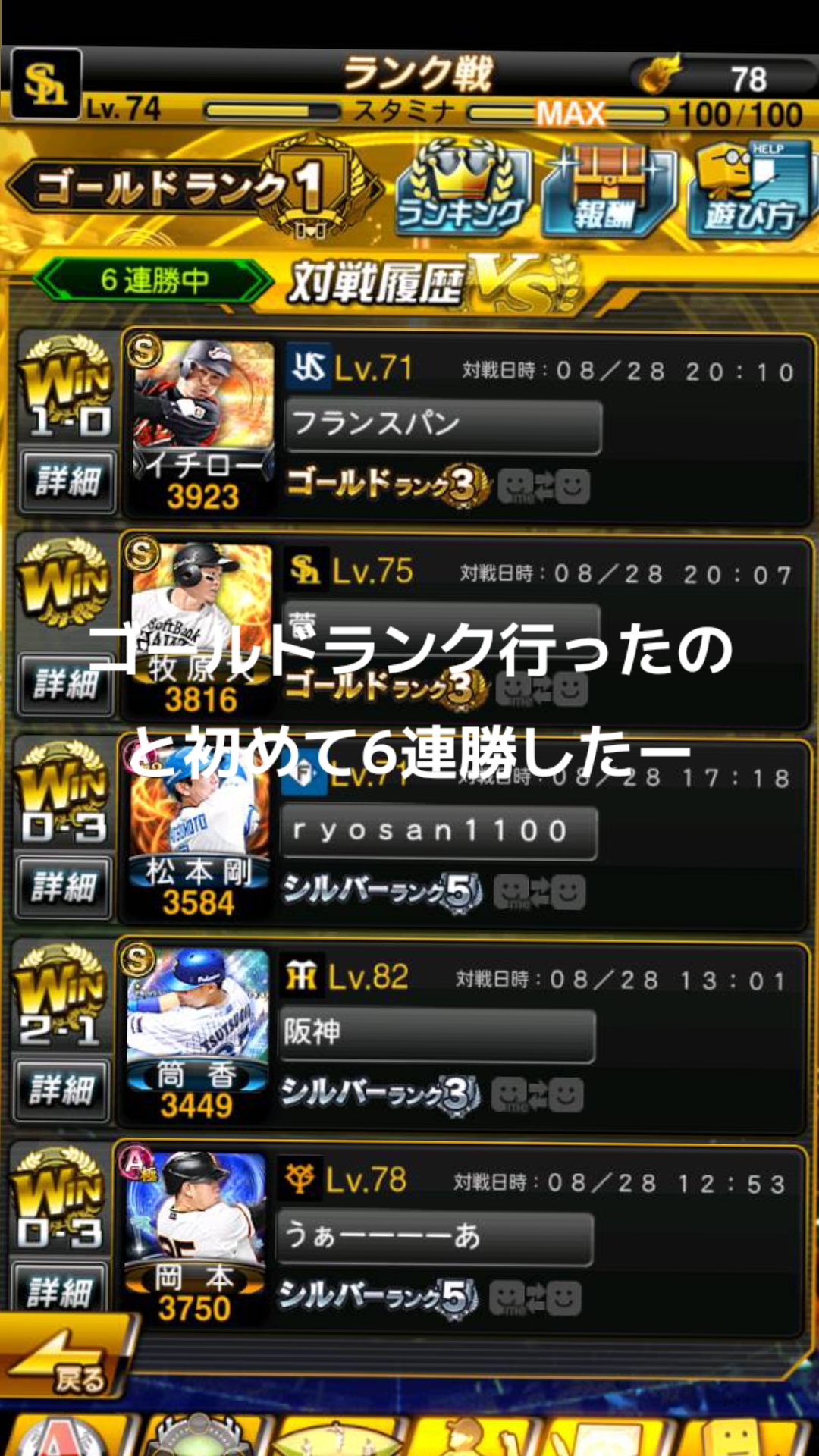The width and height of the screenshot is (819, 1456).
Task: Open 詳細 for the うぁーーーーあ match
Action: (x=59, y=1291)
